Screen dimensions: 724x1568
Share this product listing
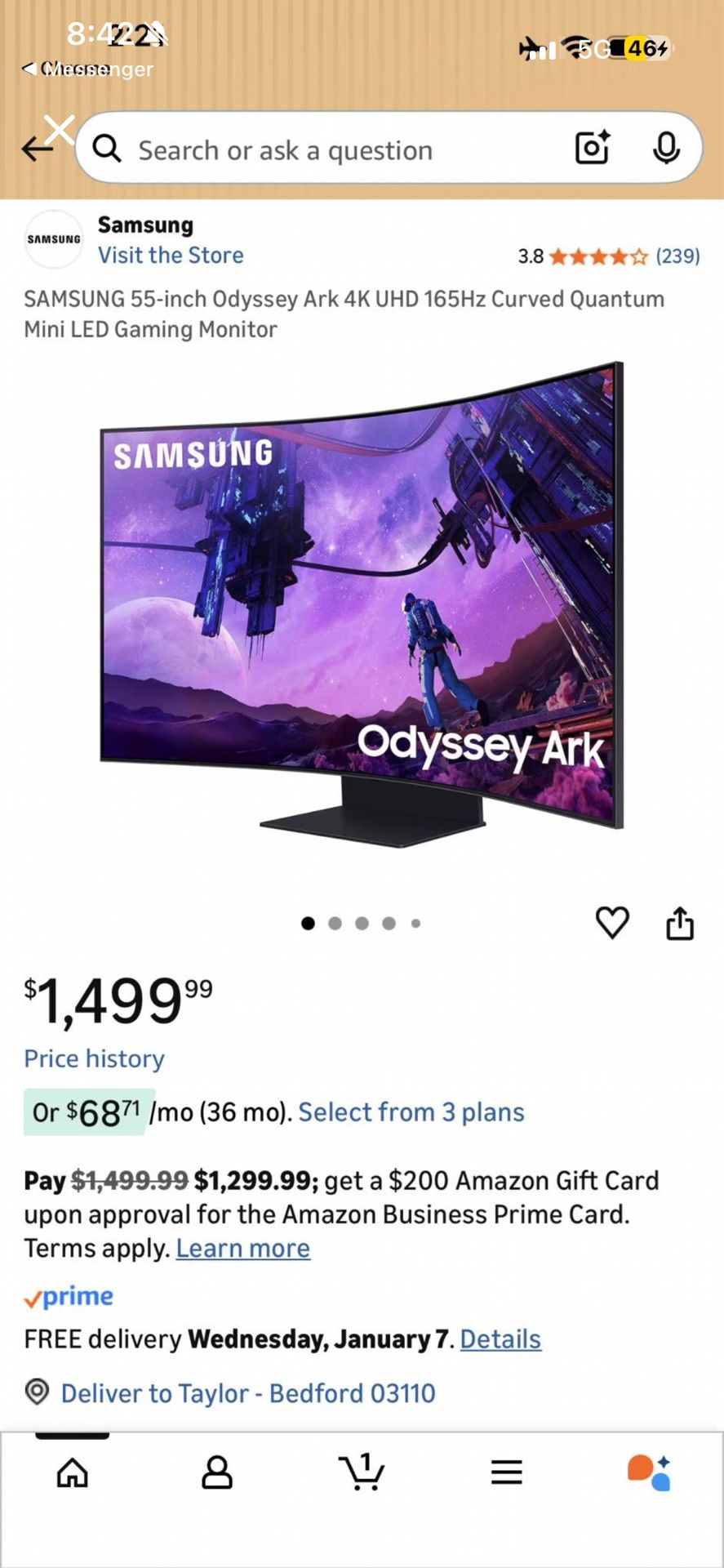pyautogui.click(x=680, y=924)
